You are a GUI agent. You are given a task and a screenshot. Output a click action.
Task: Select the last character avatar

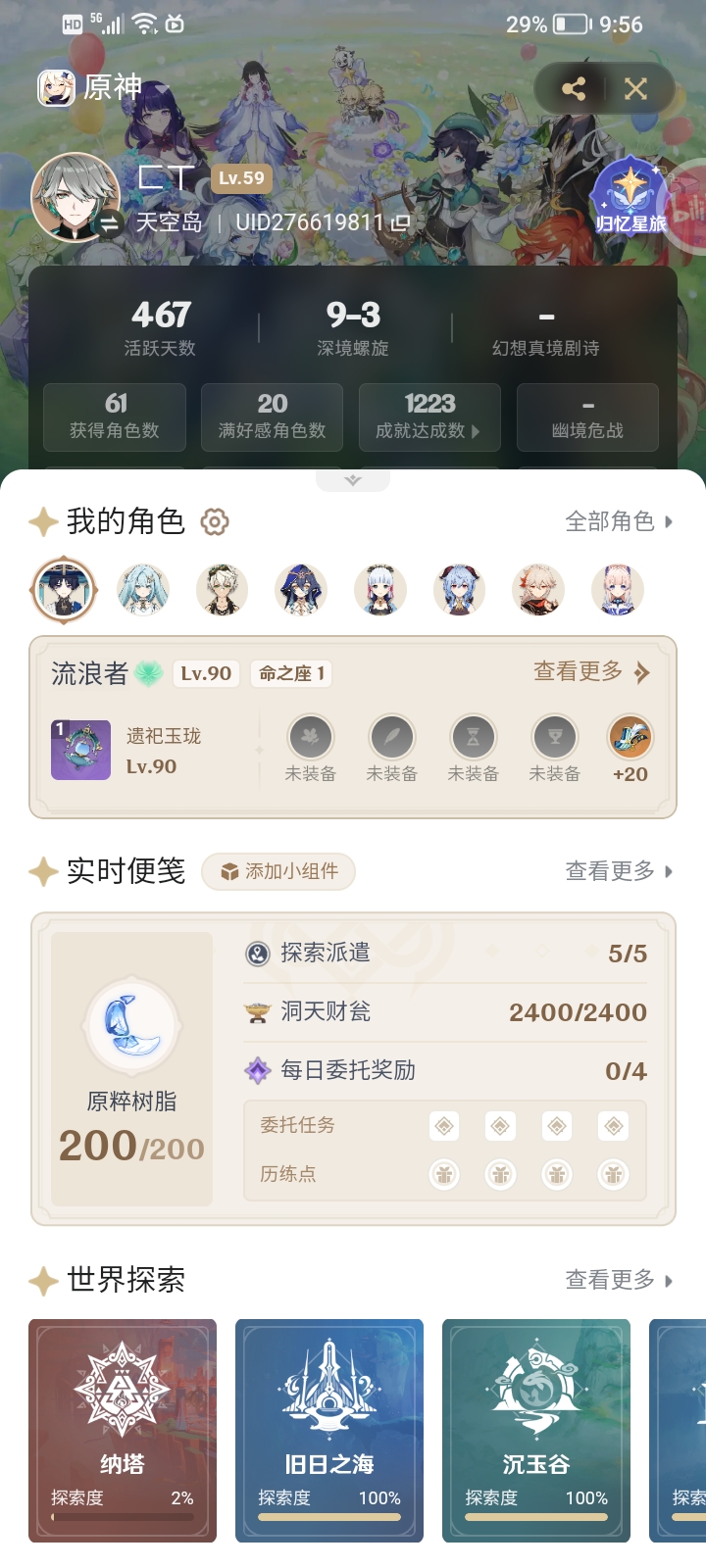(x=617, y=590)
